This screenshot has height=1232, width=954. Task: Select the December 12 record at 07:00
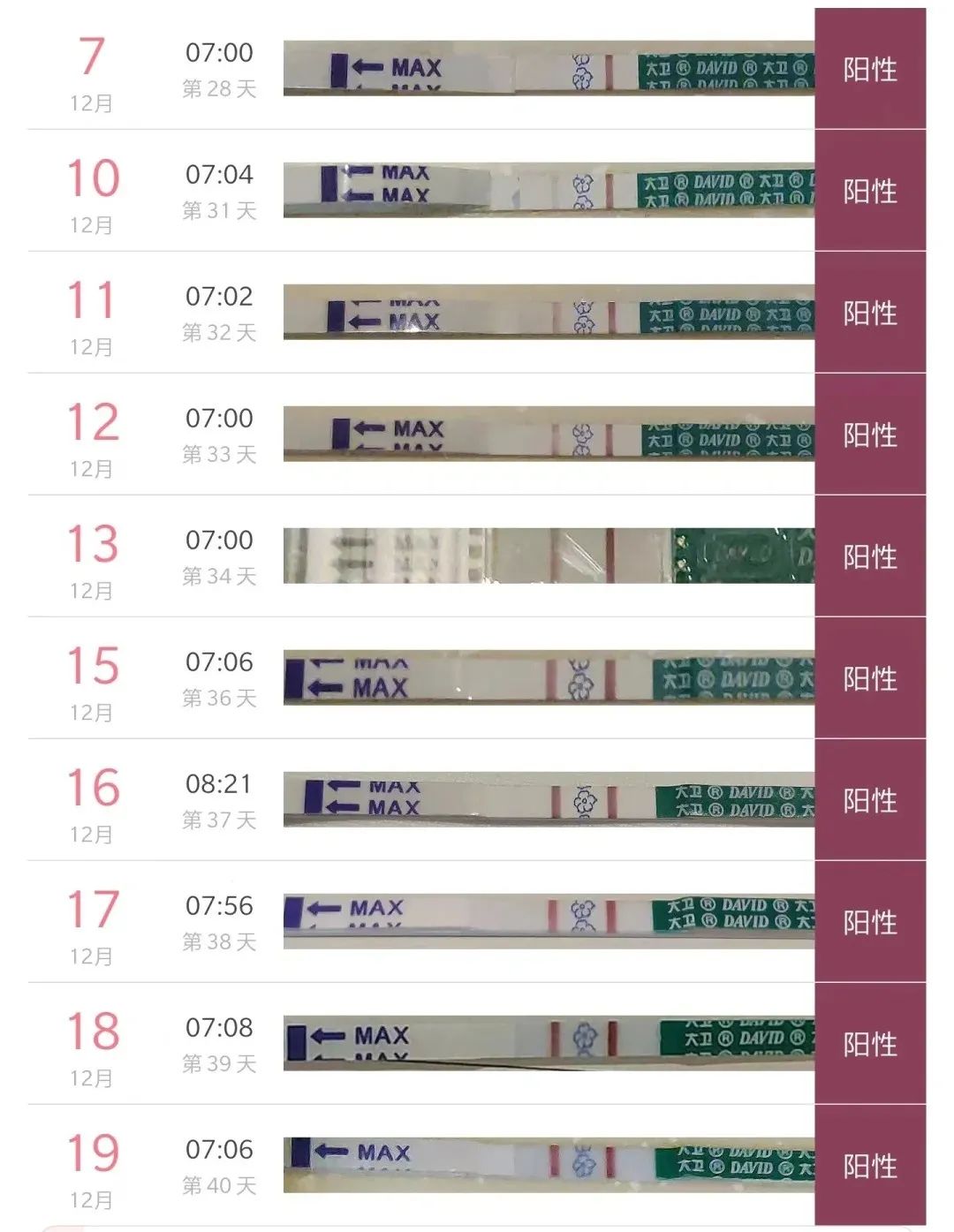(548, 435)
